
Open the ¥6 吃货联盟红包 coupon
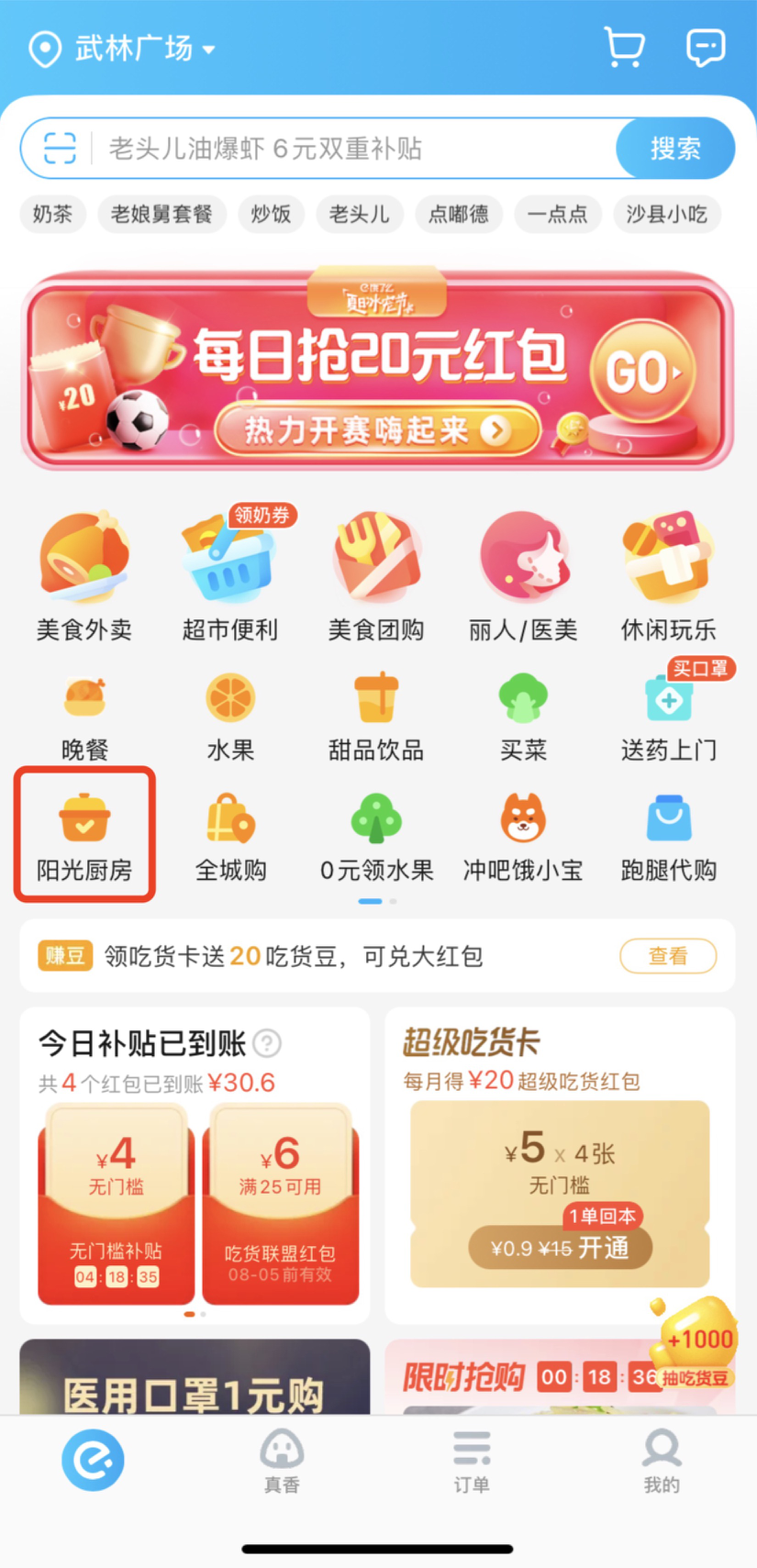[280, 1203]
